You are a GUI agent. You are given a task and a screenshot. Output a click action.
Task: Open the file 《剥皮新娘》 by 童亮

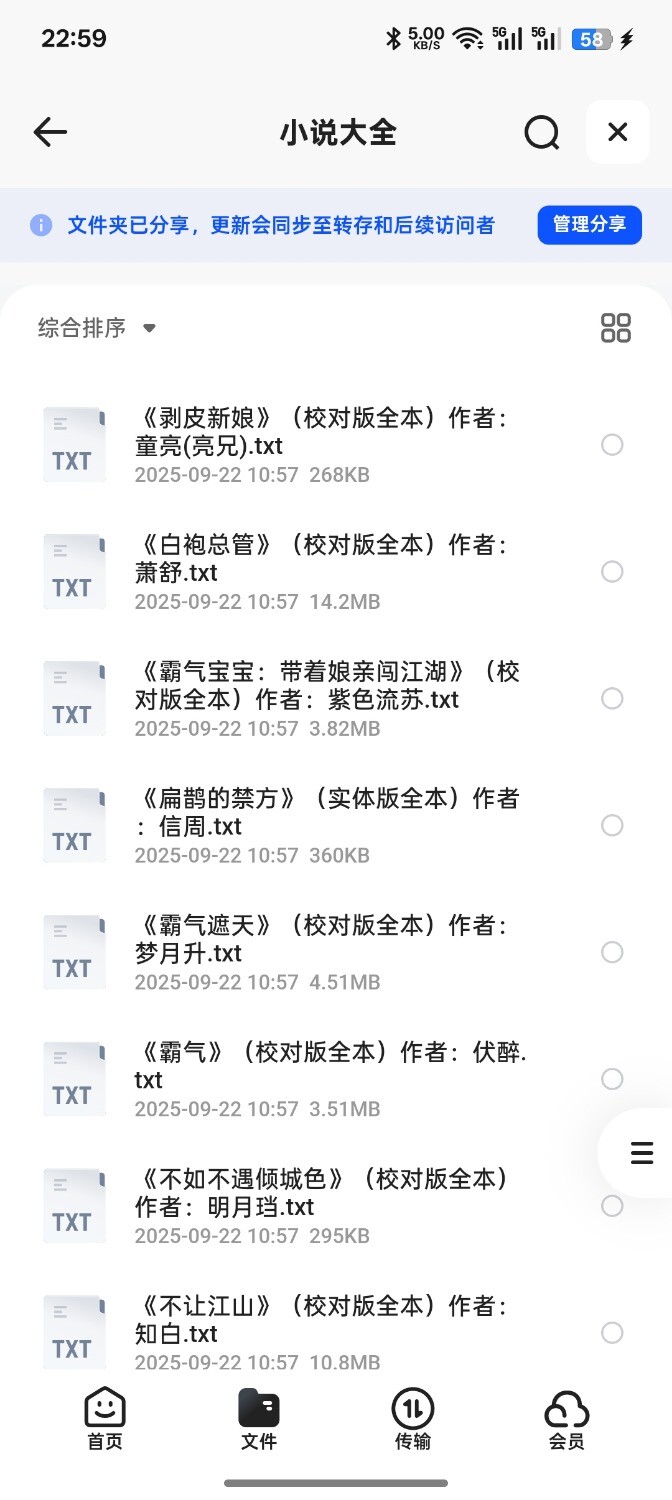tap(320, 432)
